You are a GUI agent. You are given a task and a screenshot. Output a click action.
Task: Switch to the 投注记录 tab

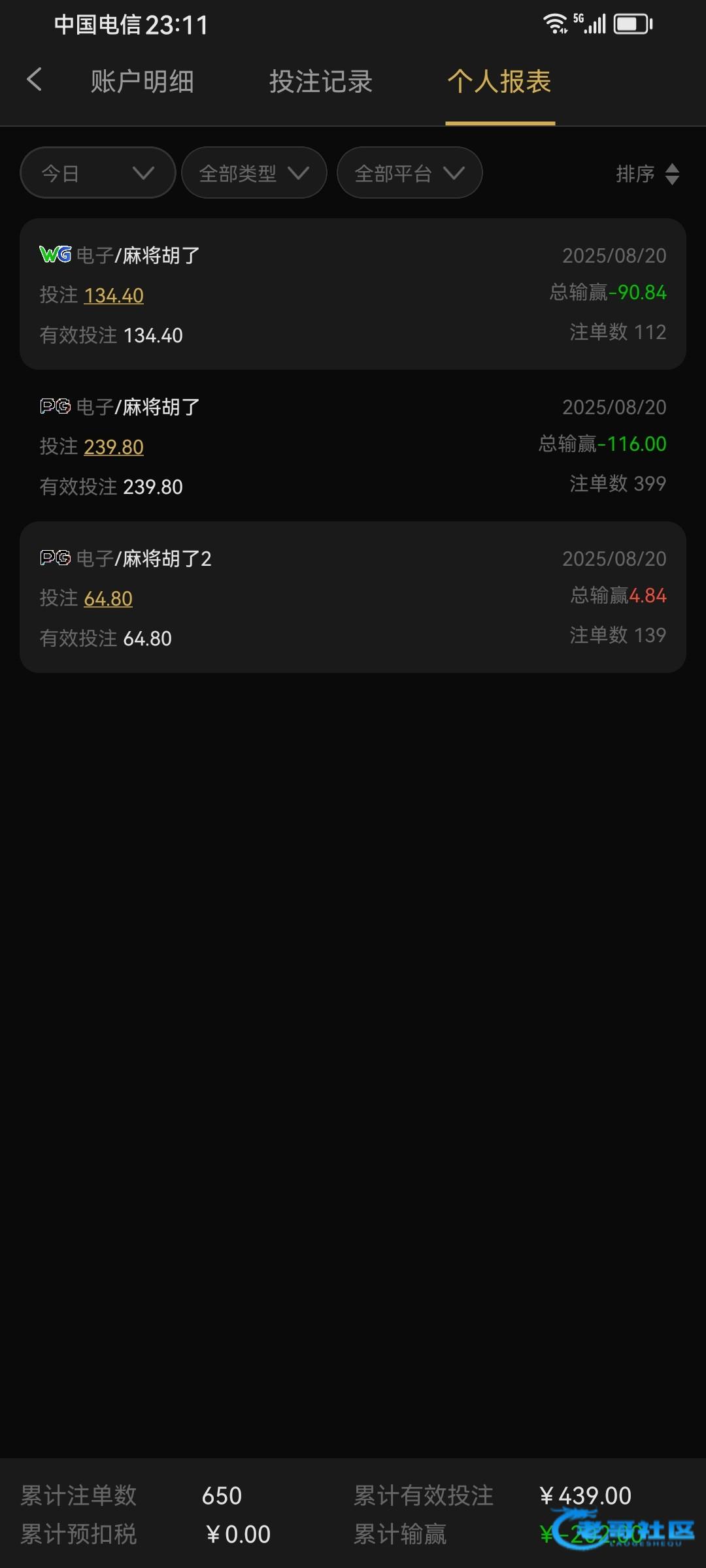click(321, 82)
